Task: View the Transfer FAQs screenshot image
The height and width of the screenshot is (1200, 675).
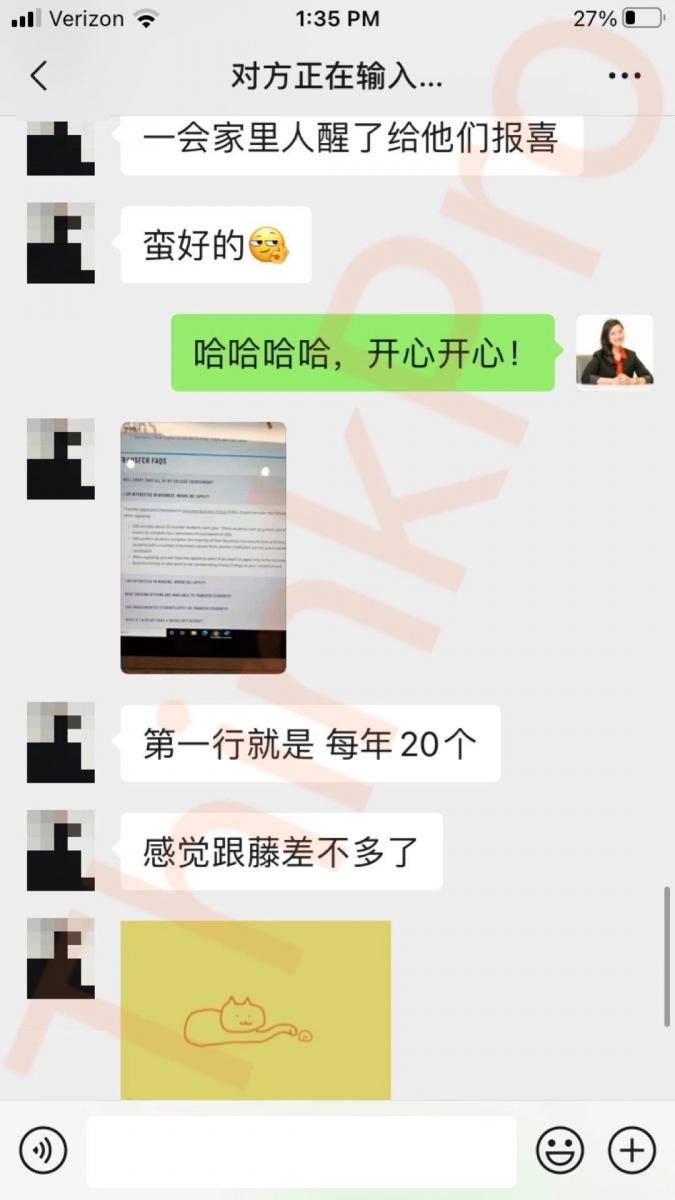Action: coord(203,547)
